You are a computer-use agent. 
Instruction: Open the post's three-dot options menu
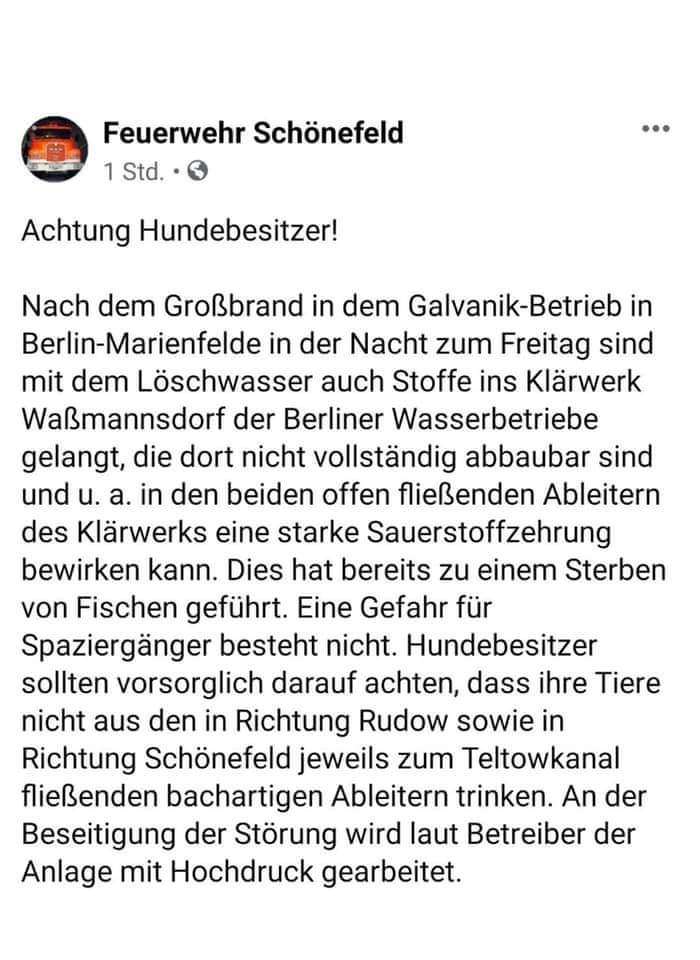[654, 129]
